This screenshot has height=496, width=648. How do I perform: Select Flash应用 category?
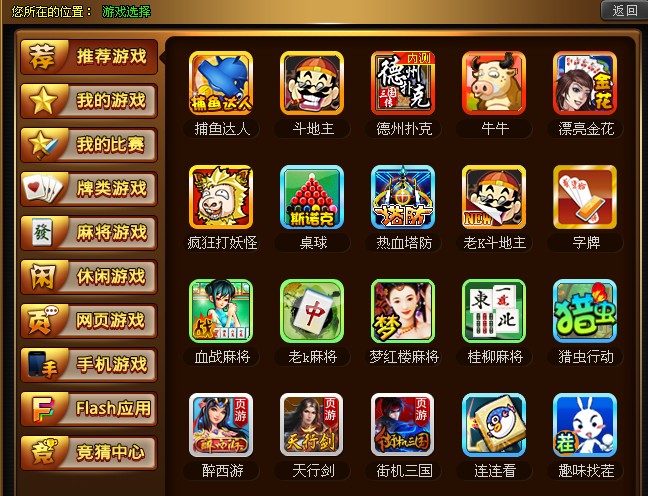pyautogui.click(x=89, y=408)
